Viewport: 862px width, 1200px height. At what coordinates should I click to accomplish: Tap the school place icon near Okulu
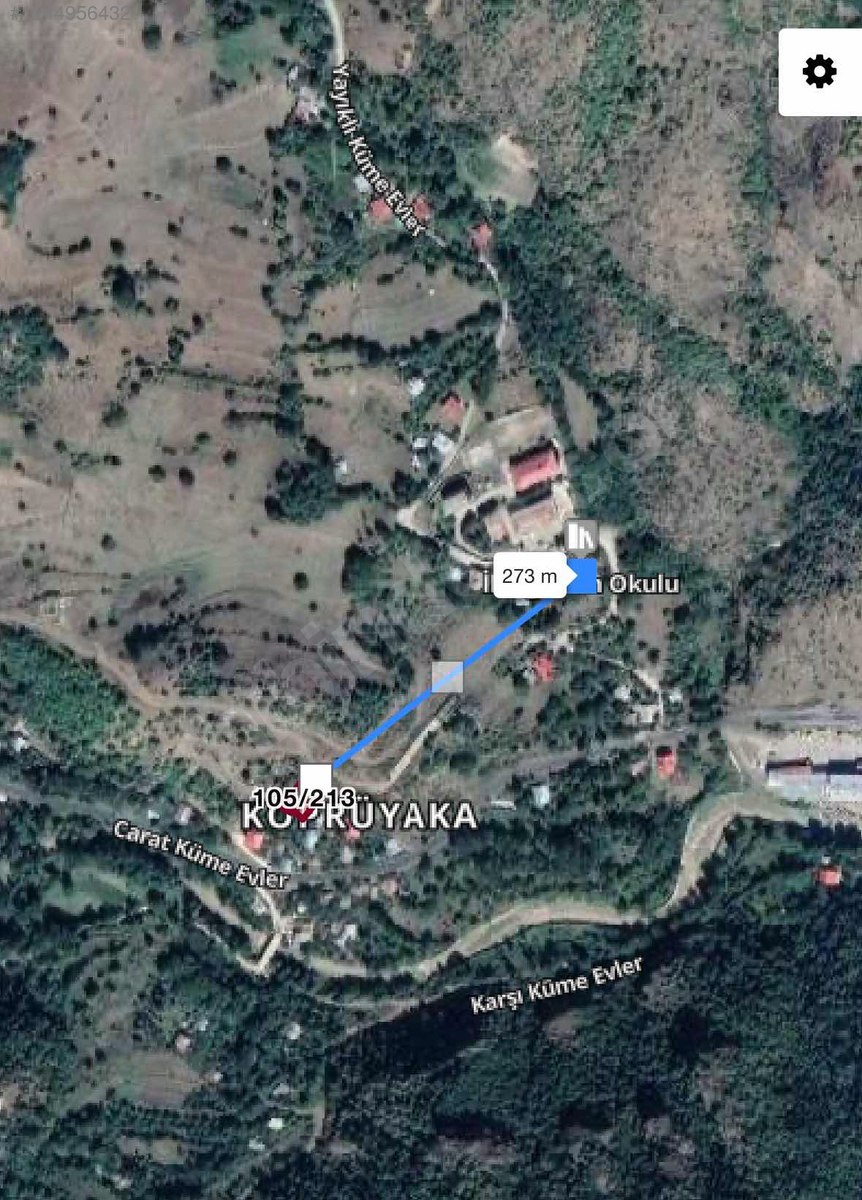point(580,536)
